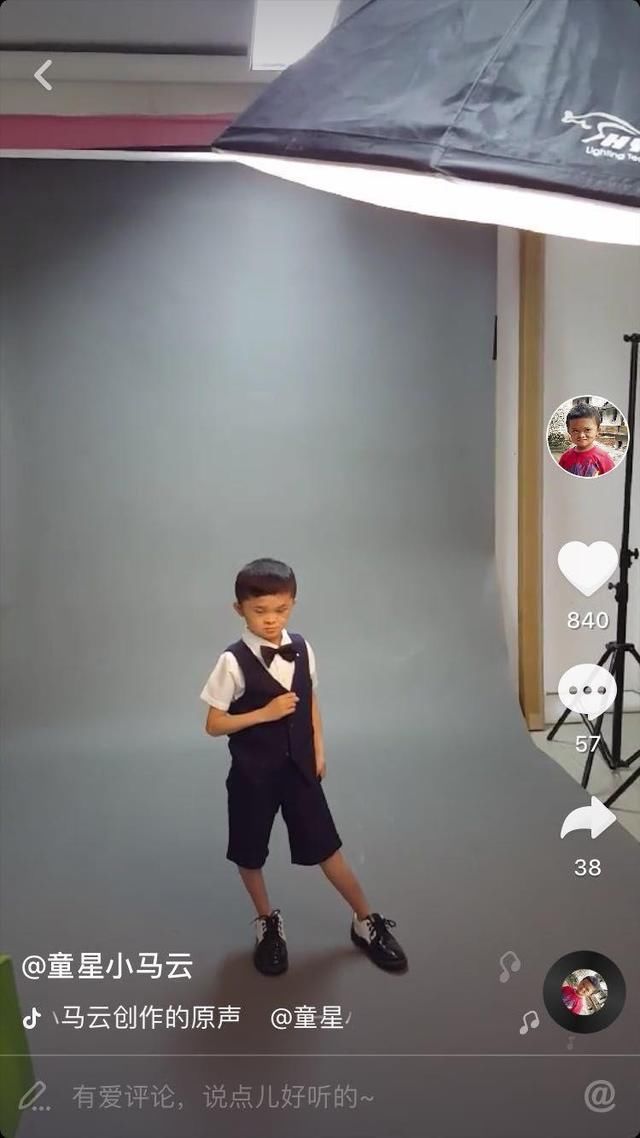The height and width of the screenshot is (1138, 640).
Task: Go back using the top-left arrow
Action: point(42,75)
